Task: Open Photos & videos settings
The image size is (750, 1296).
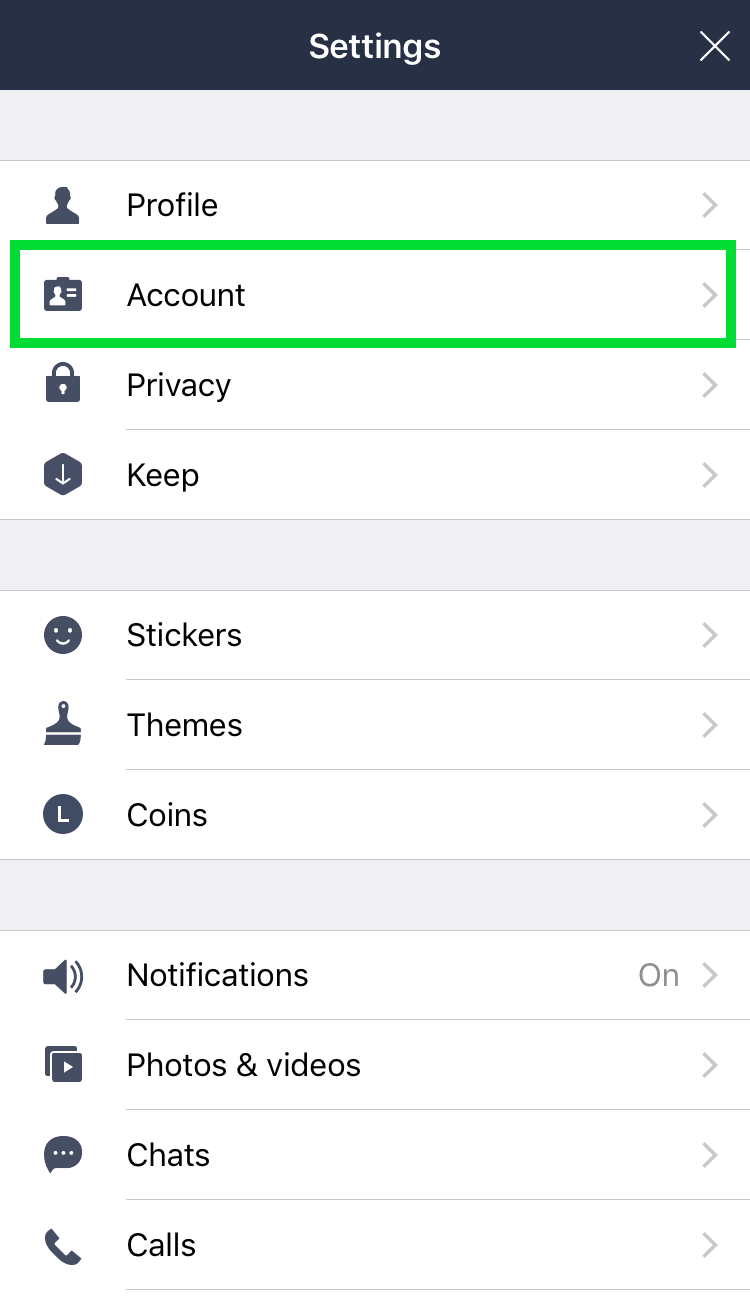Action: (x=375, y=1065)
